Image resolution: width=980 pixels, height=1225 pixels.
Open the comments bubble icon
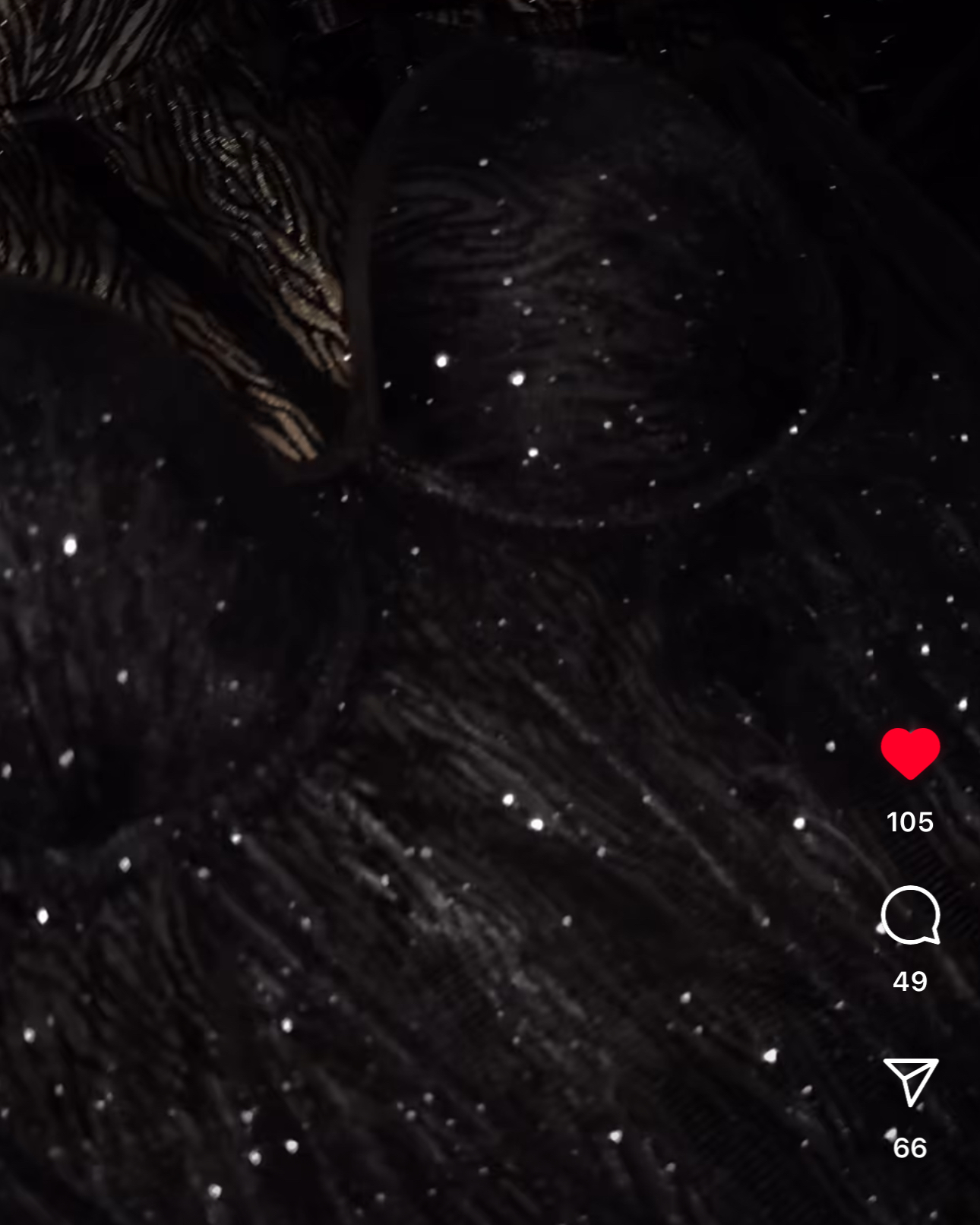tap(910, 915)
